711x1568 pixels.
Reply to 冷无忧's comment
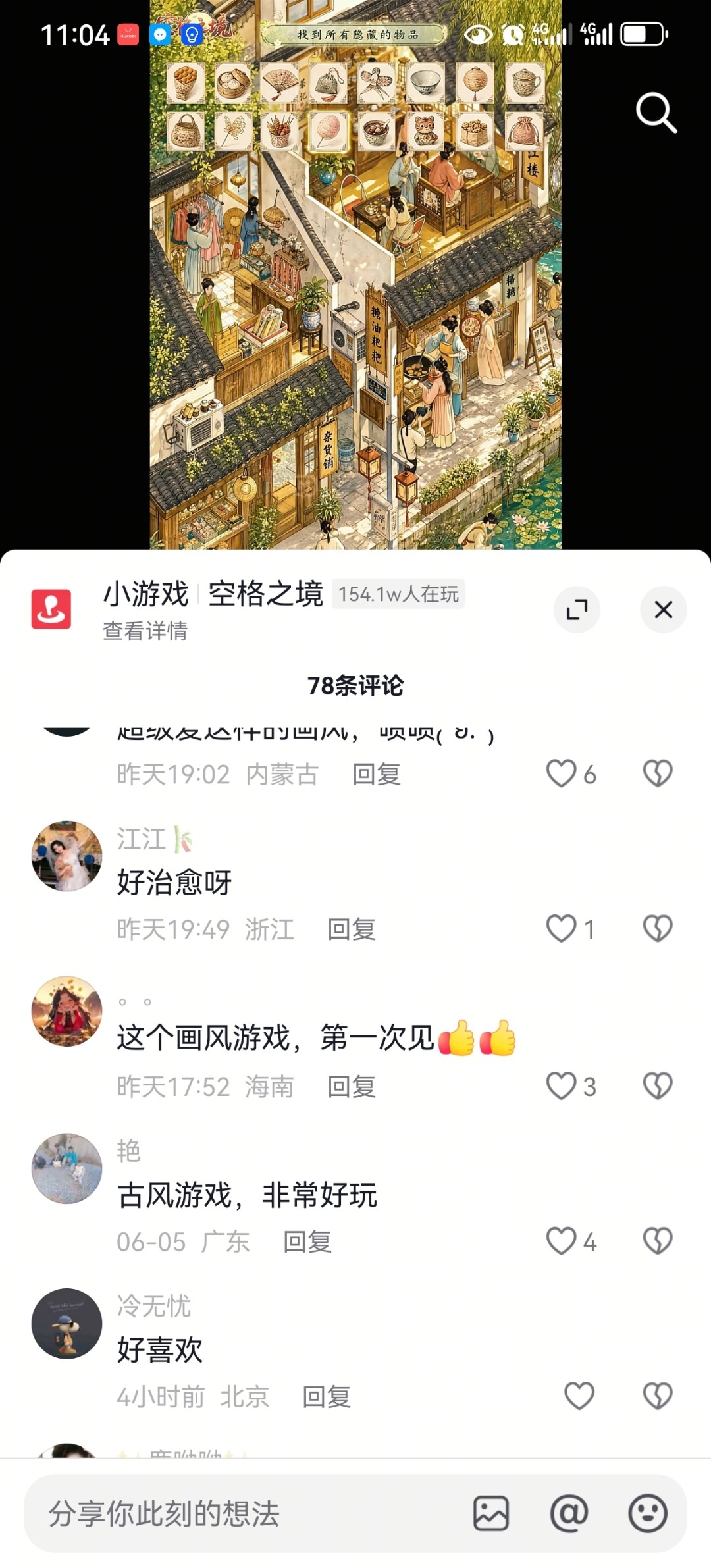[x=327, y=1396]
